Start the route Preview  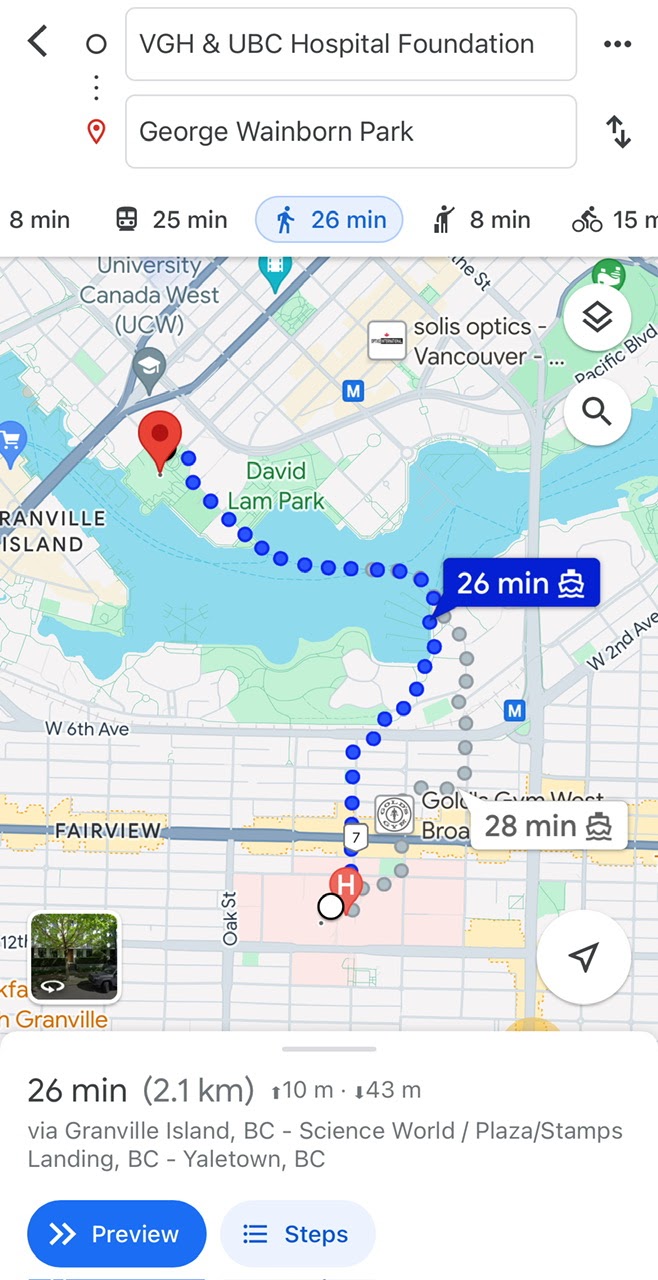tap(116, 1234)
